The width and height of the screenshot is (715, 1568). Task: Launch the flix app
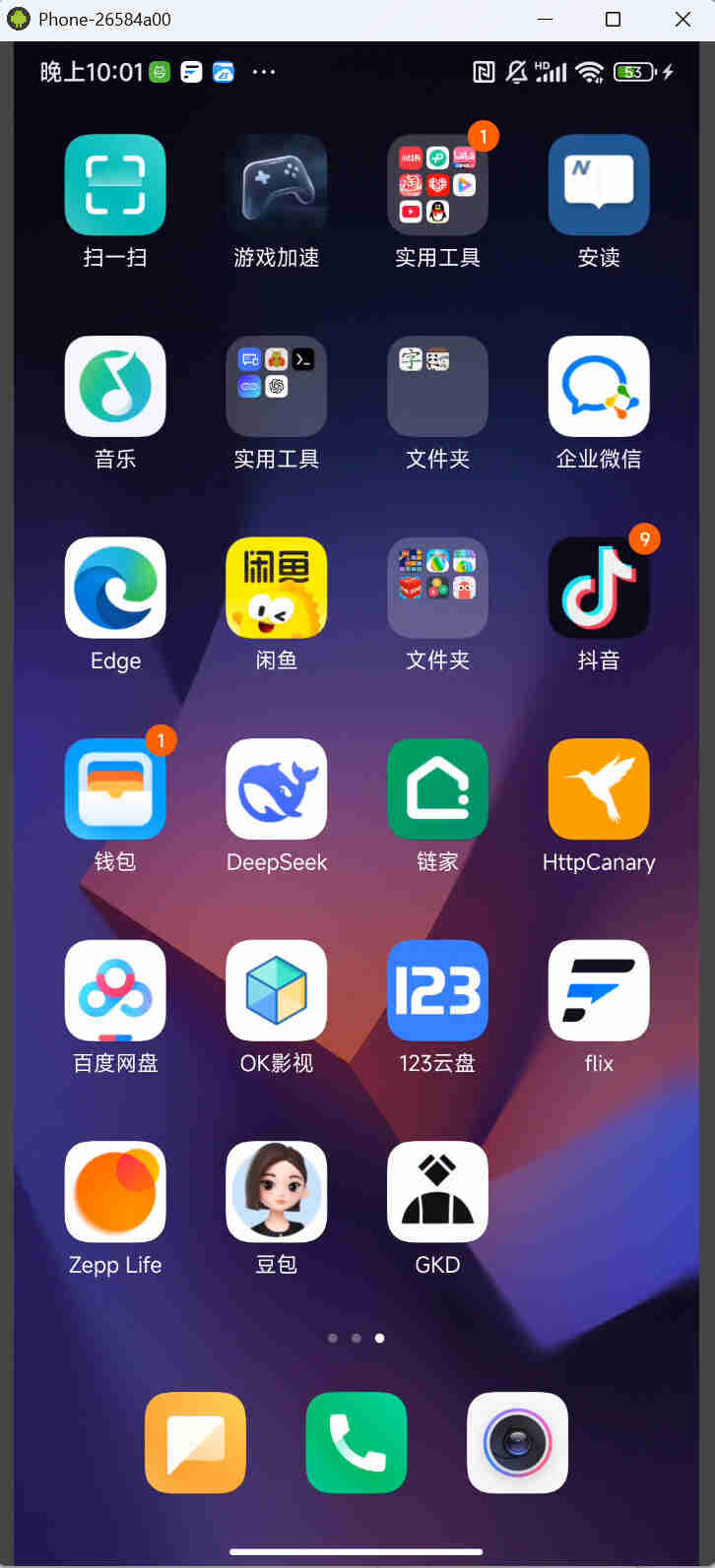pyautogui.click(x=599, y=990)
